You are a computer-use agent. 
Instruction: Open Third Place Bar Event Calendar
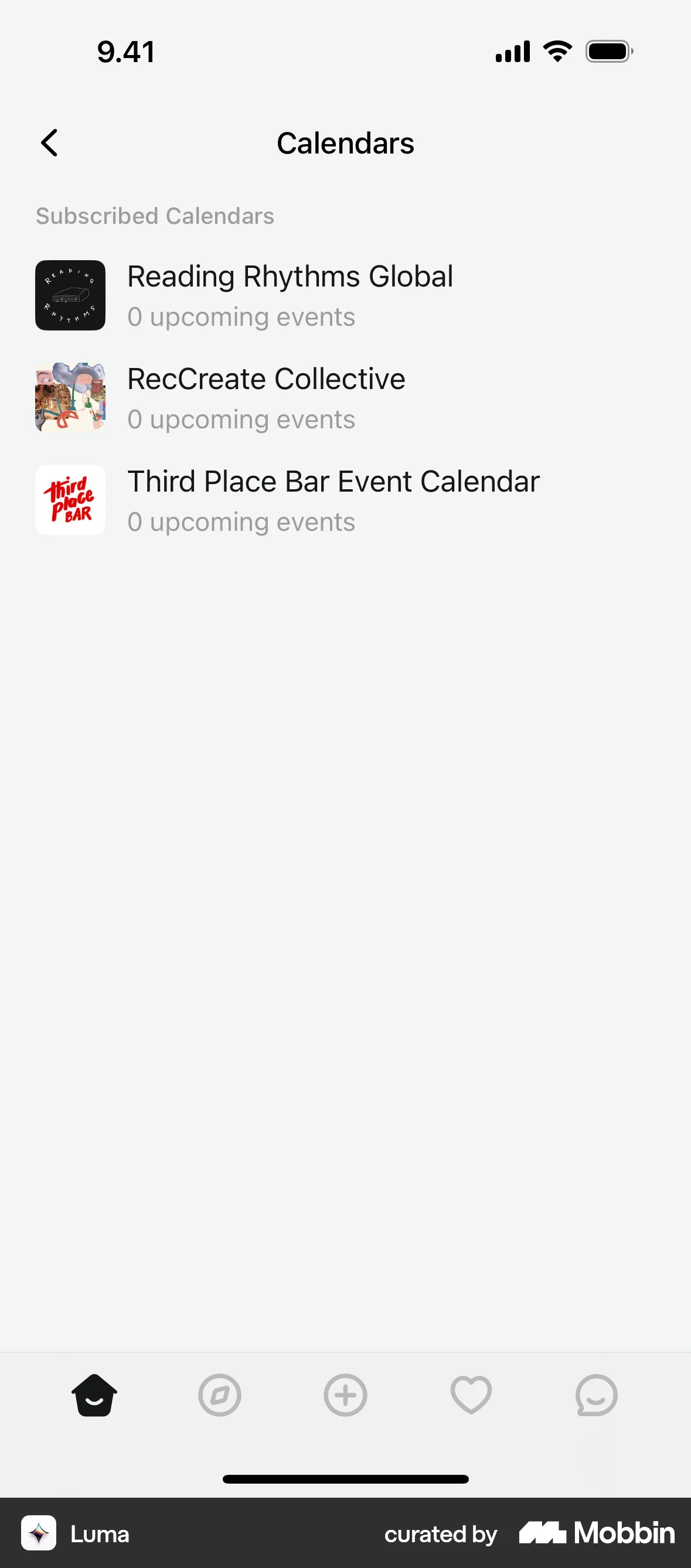click(x=333, y=500)
